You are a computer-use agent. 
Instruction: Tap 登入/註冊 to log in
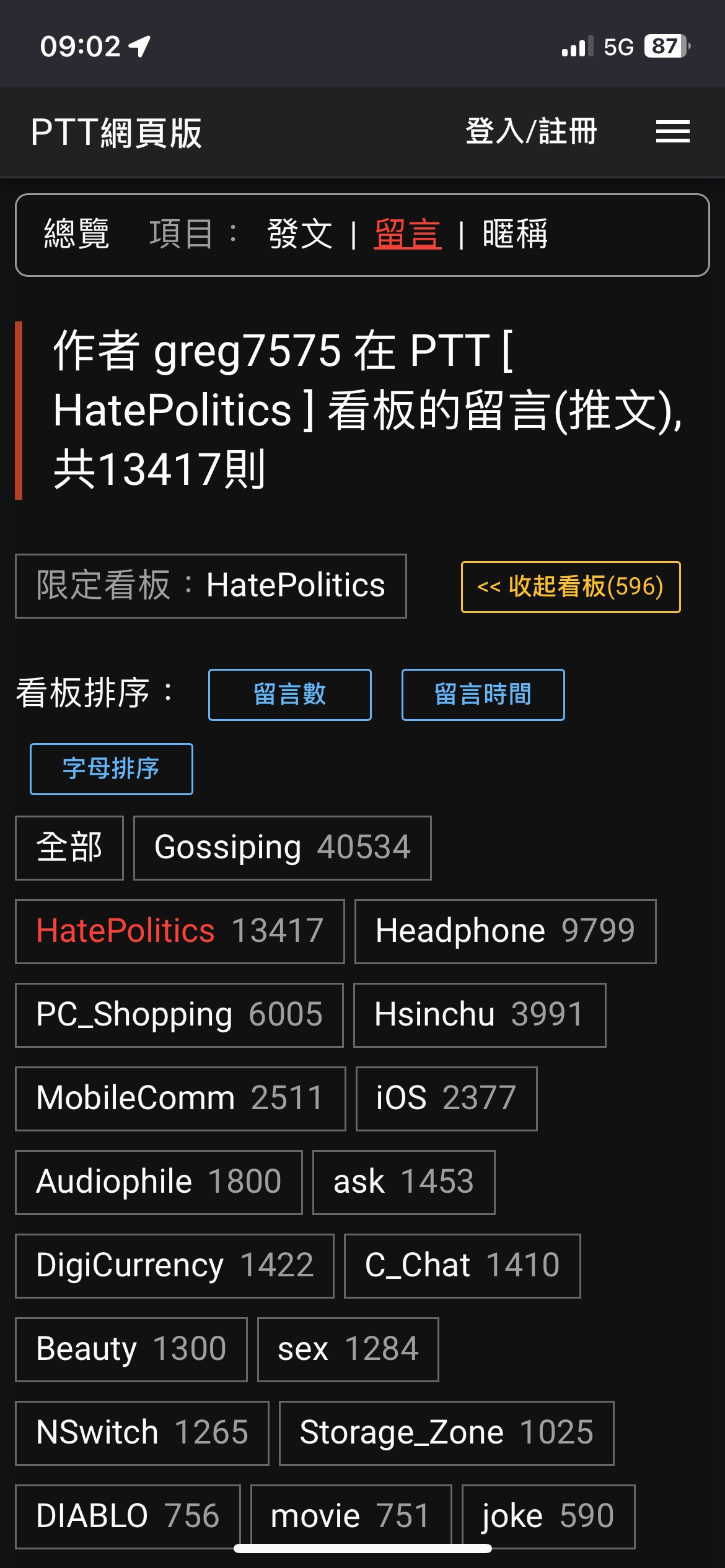point(531,132)
